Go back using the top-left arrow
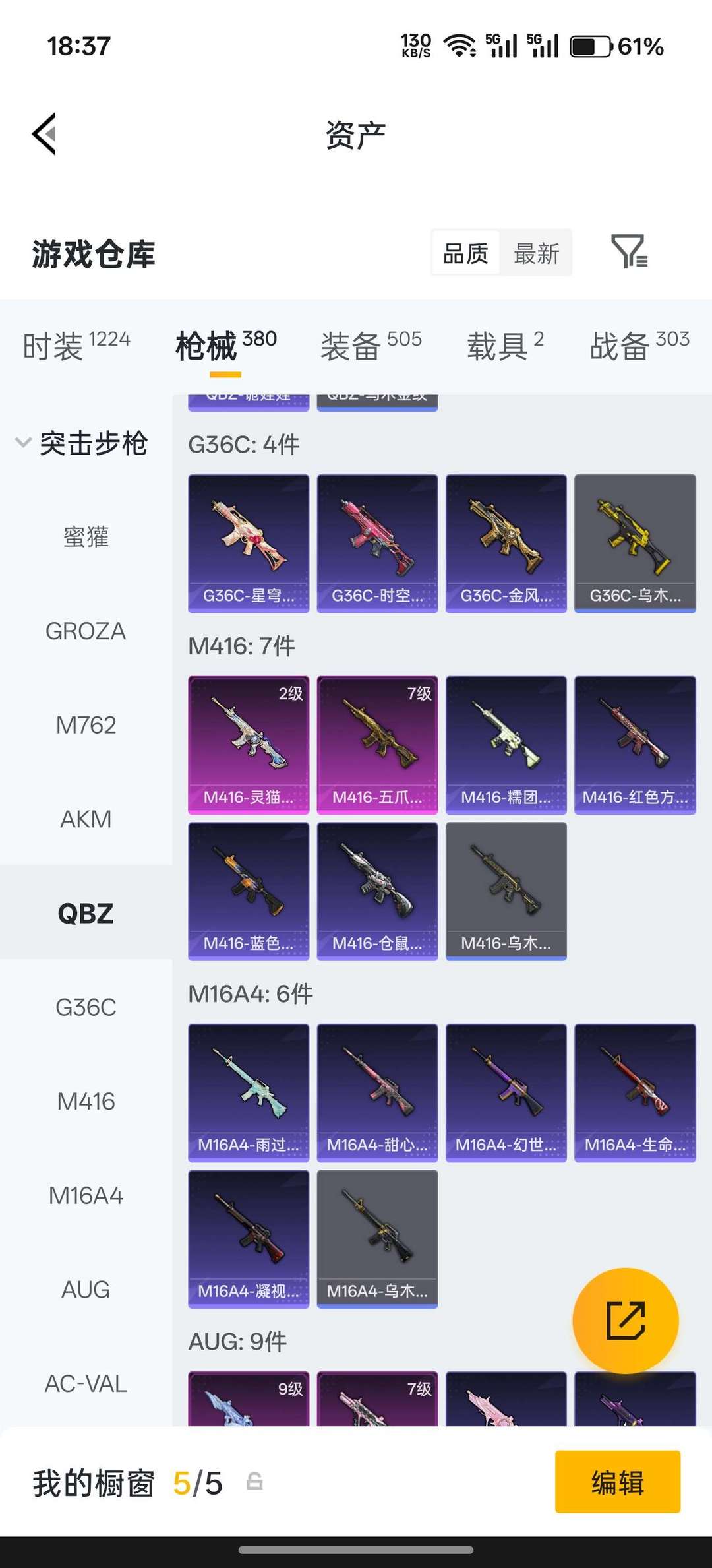The image size is (712, 1568). 44,134
